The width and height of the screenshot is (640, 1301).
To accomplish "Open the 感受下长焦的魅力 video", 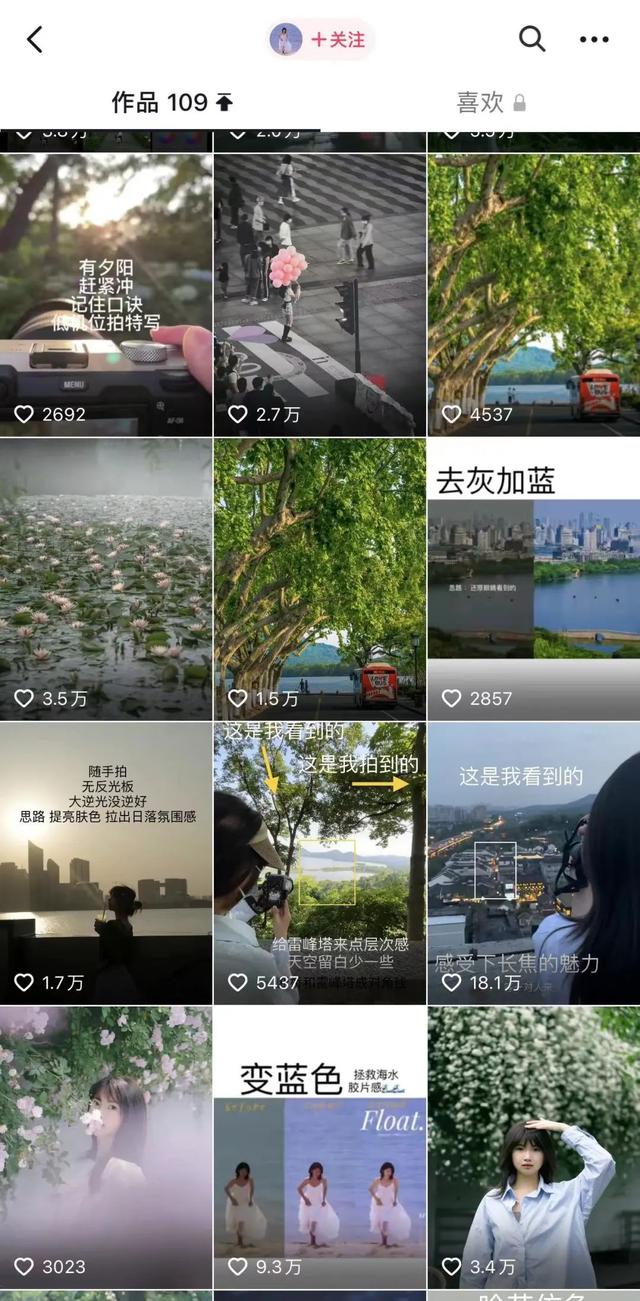I will coord(534,863).
